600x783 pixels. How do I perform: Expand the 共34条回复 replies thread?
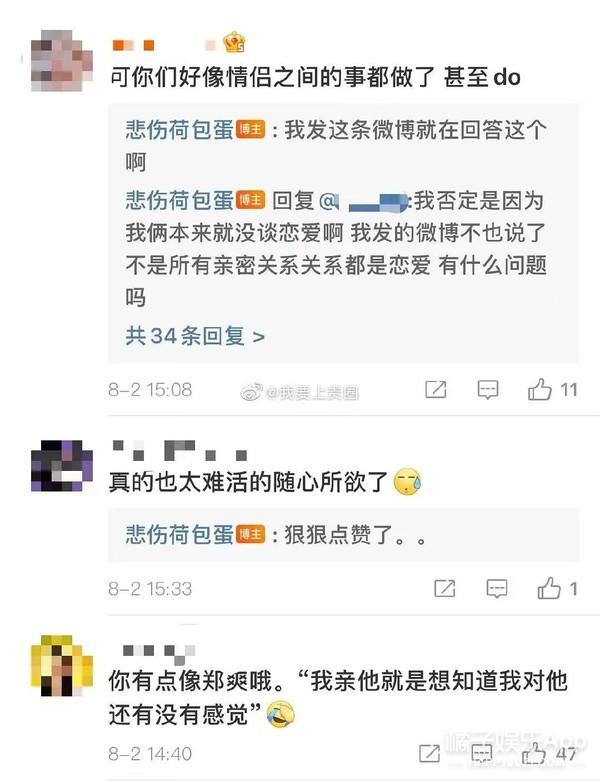click(195, 336)
